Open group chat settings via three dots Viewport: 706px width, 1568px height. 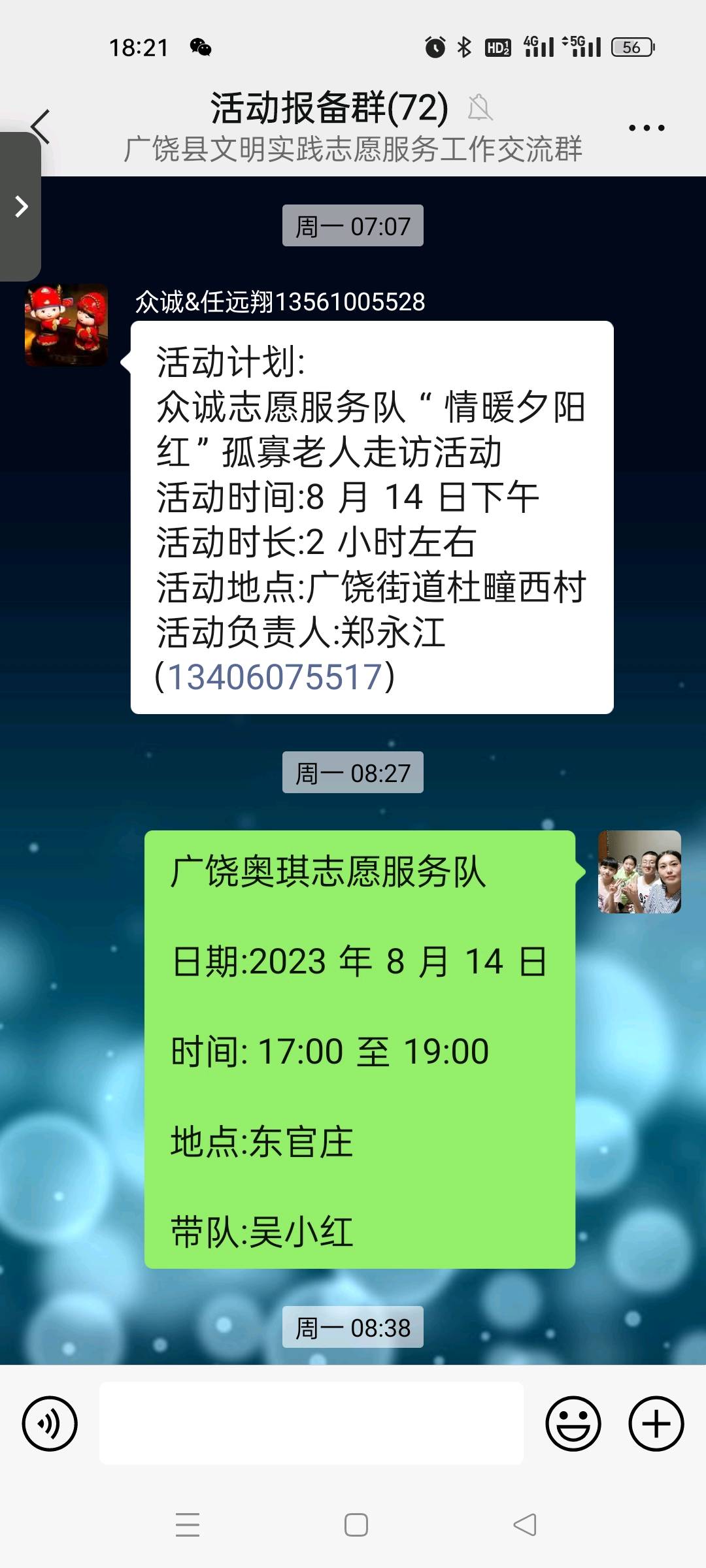(x=647, y=127)
